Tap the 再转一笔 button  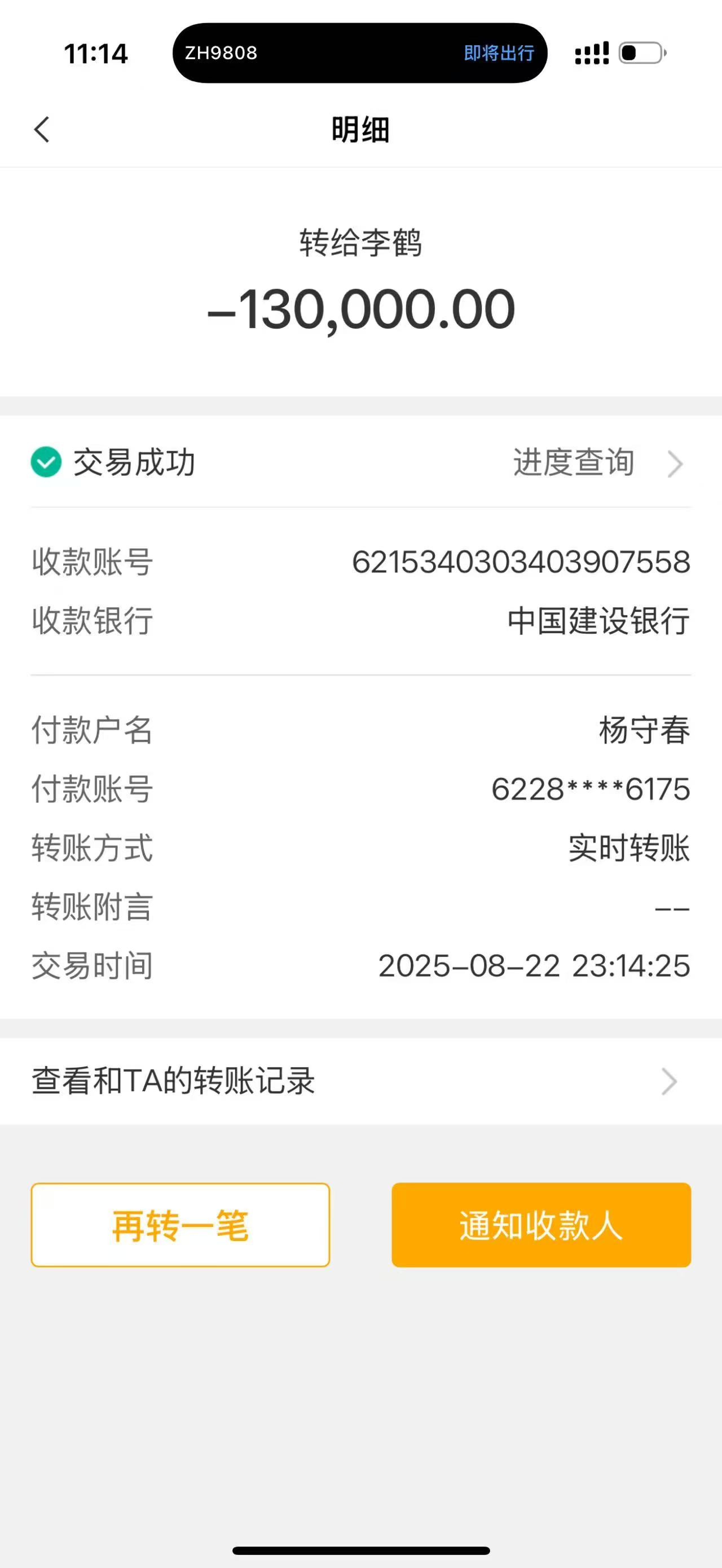click(x=180, y=1225)
